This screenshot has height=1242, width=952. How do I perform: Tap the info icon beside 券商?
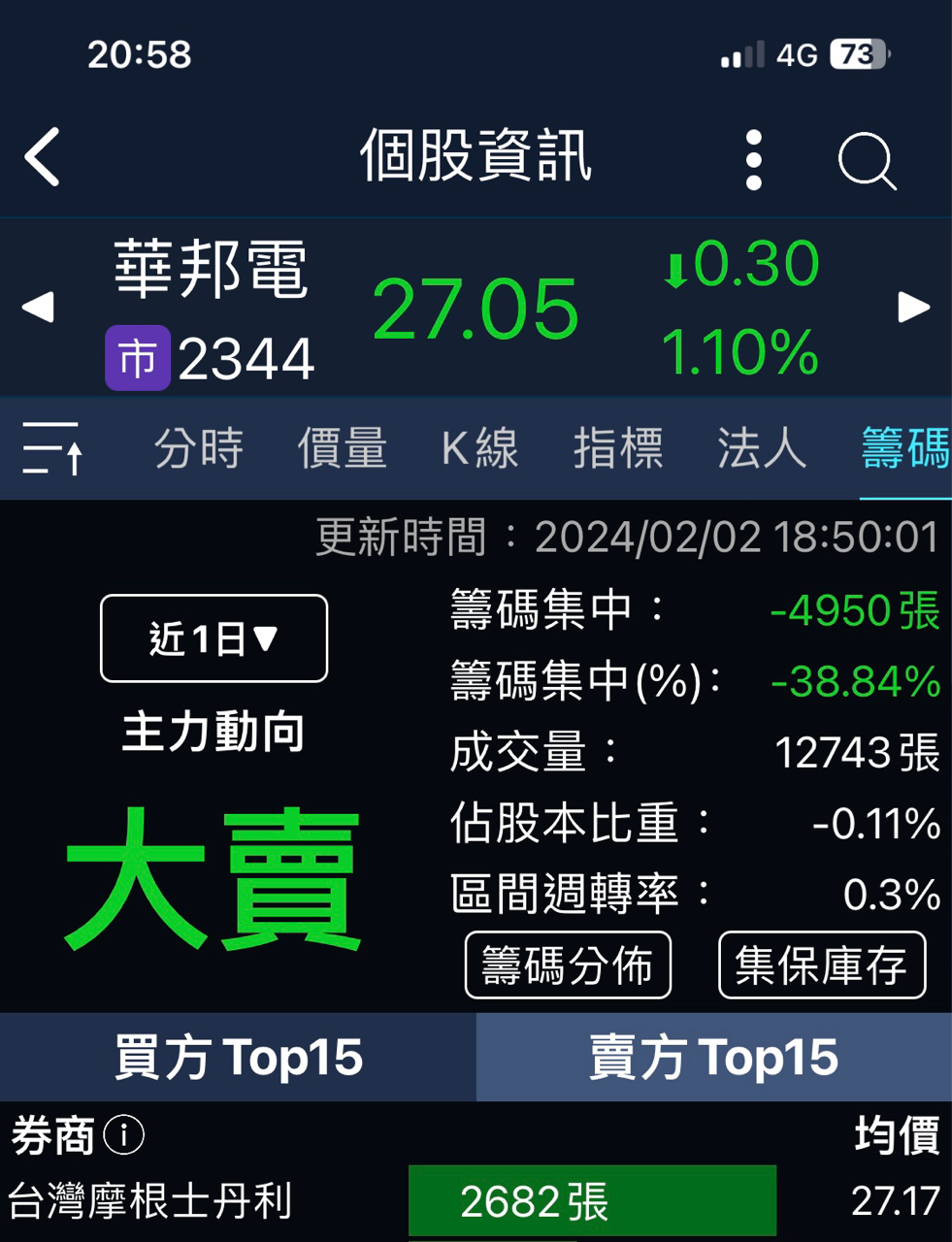click(x=124, y=1134)
